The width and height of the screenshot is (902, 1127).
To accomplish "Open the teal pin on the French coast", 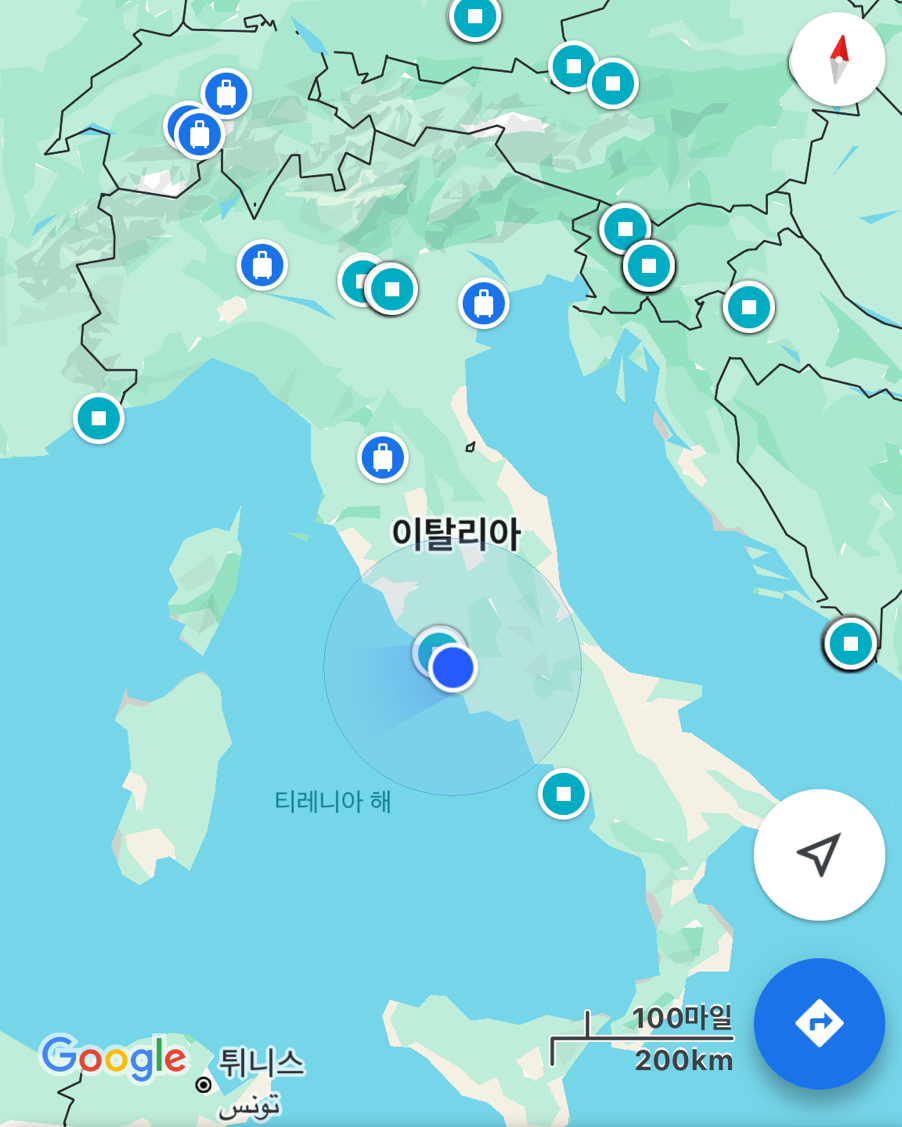I will (x=98, y=418).
